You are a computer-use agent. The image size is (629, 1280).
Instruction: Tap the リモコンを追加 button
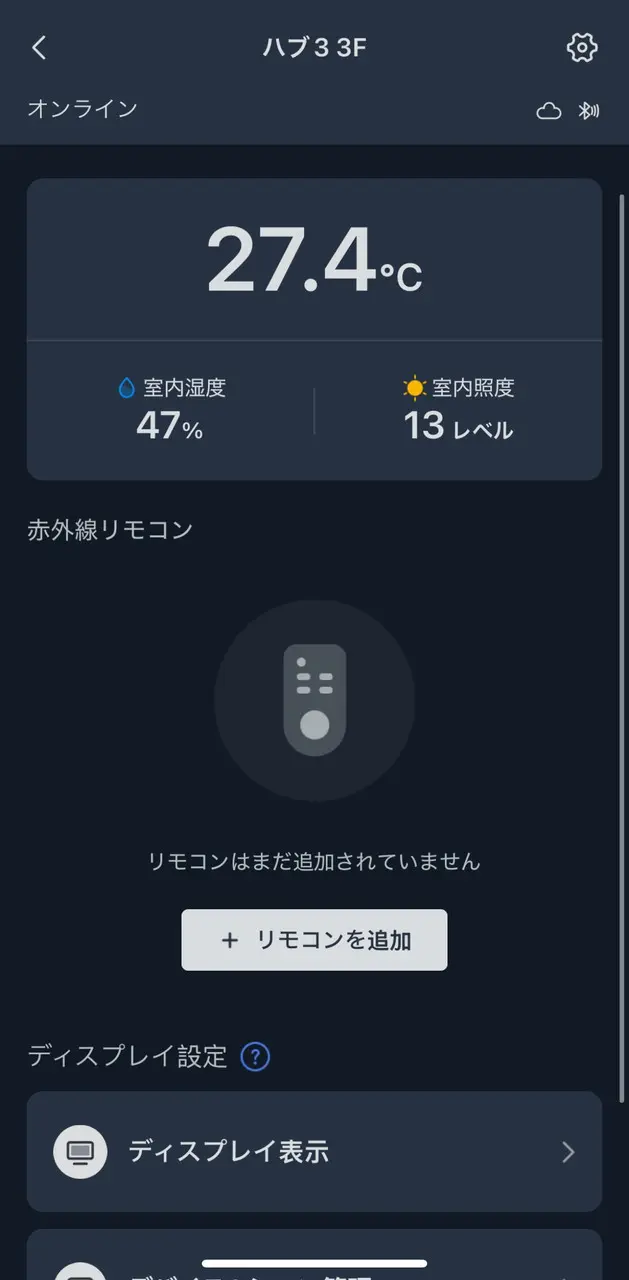[x=314, y=940]
